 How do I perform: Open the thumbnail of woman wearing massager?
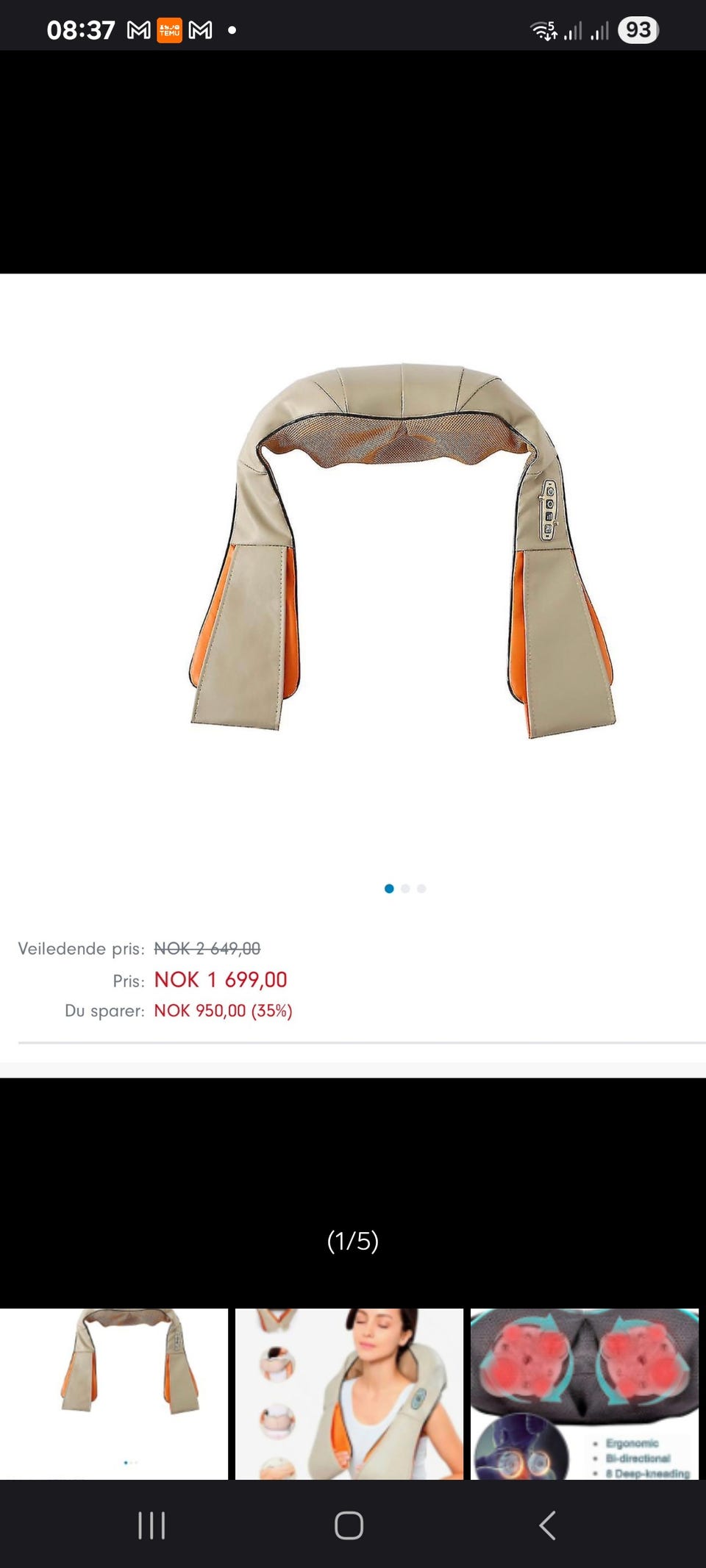(x=349, y=1393)
